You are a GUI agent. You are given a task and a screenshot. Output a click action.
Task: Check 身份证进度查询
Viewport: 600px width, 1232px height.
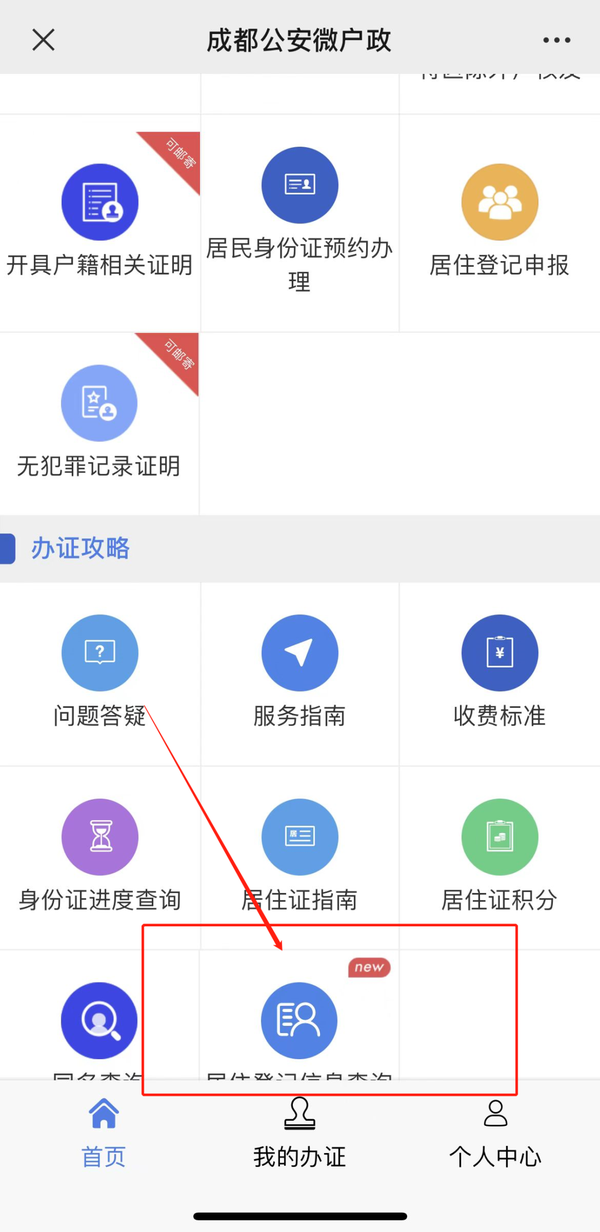[99, 857]
